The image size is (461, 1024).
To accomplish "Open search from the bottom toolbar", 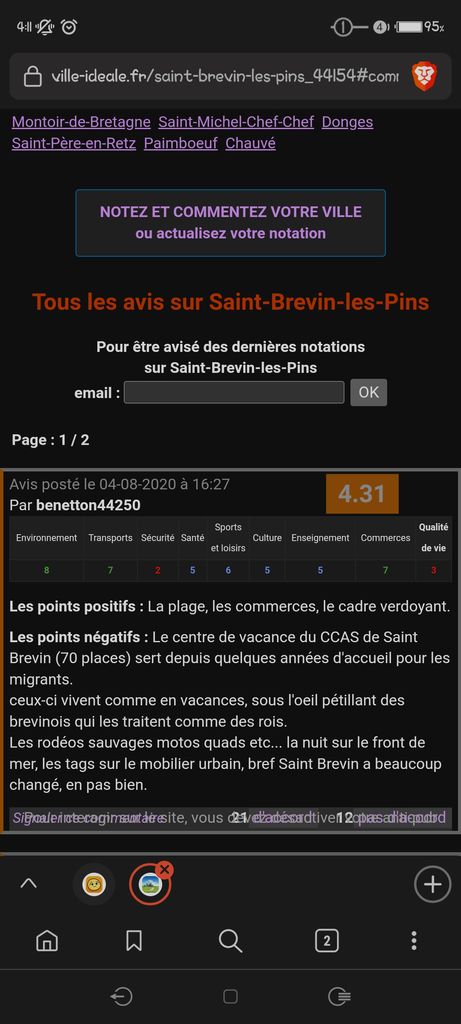I will point(230,940).
